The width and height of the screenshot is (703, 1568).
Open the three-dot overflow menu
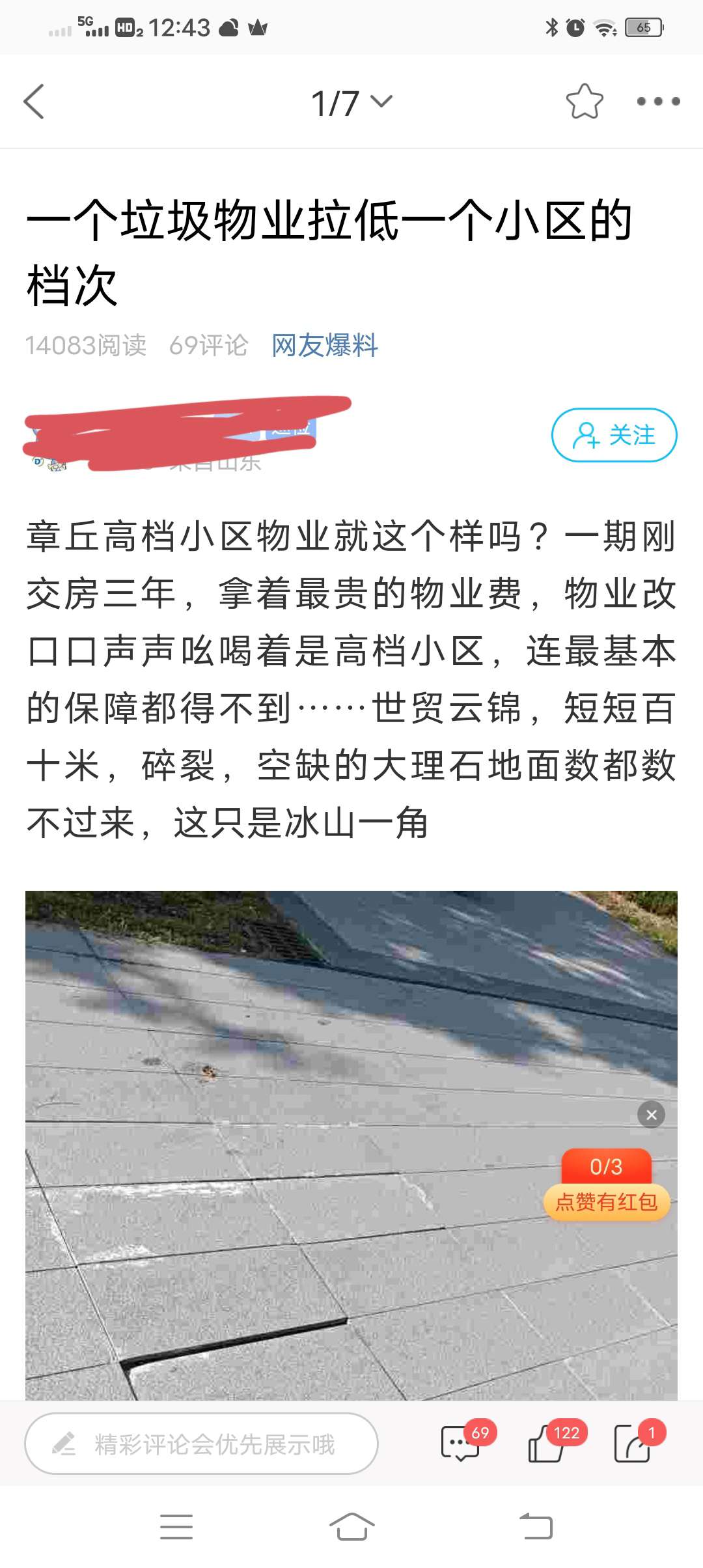coord(657,102)
